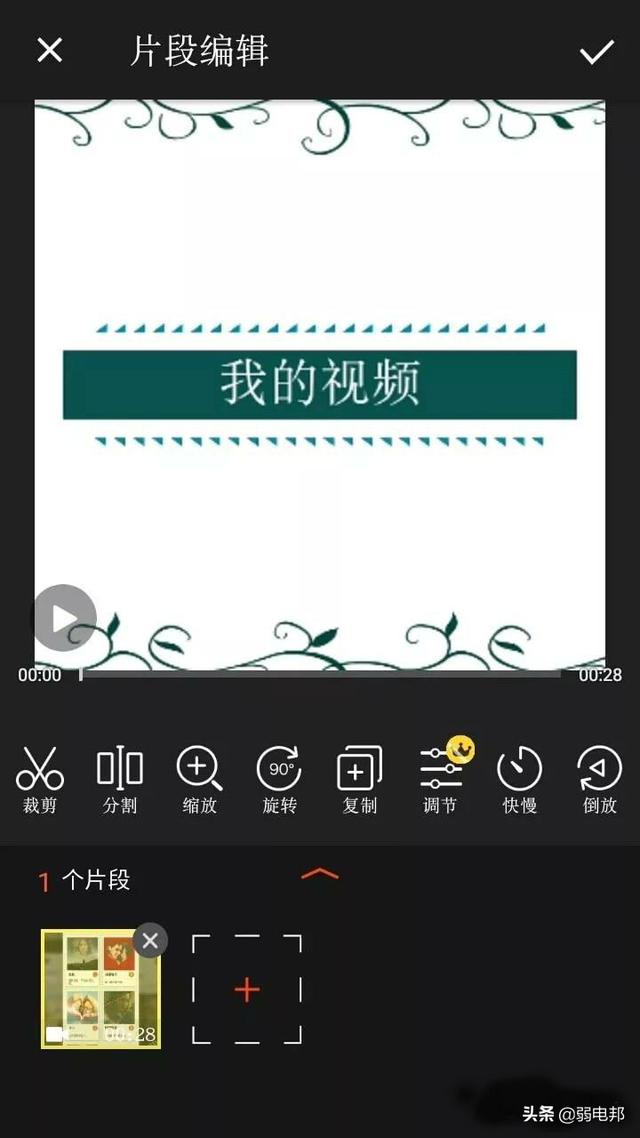
Task: Select the 00:28 clip thumbnail
Action: coord(101,988)
